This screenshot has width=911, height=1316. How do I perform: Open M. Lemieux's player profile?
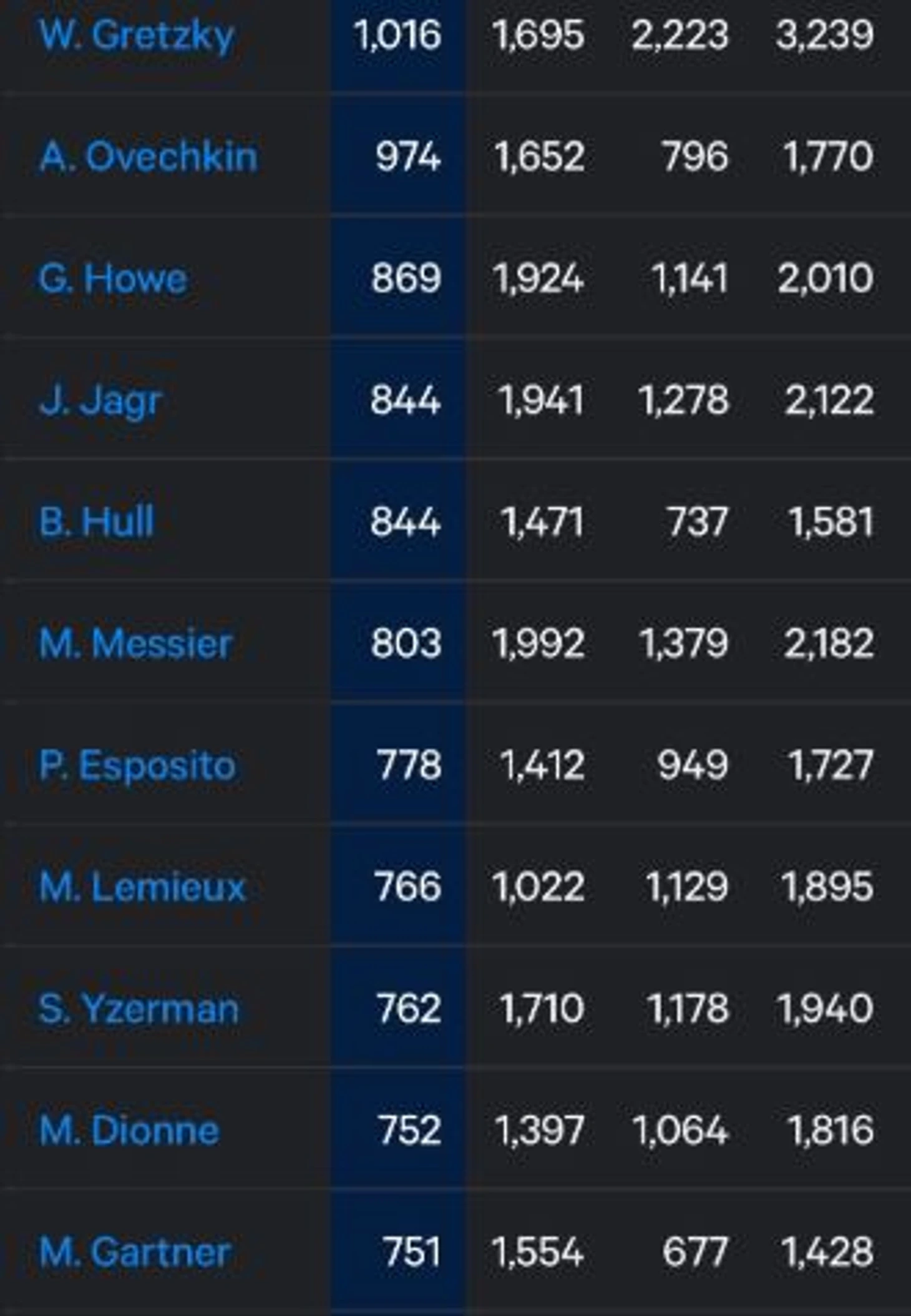142,886
